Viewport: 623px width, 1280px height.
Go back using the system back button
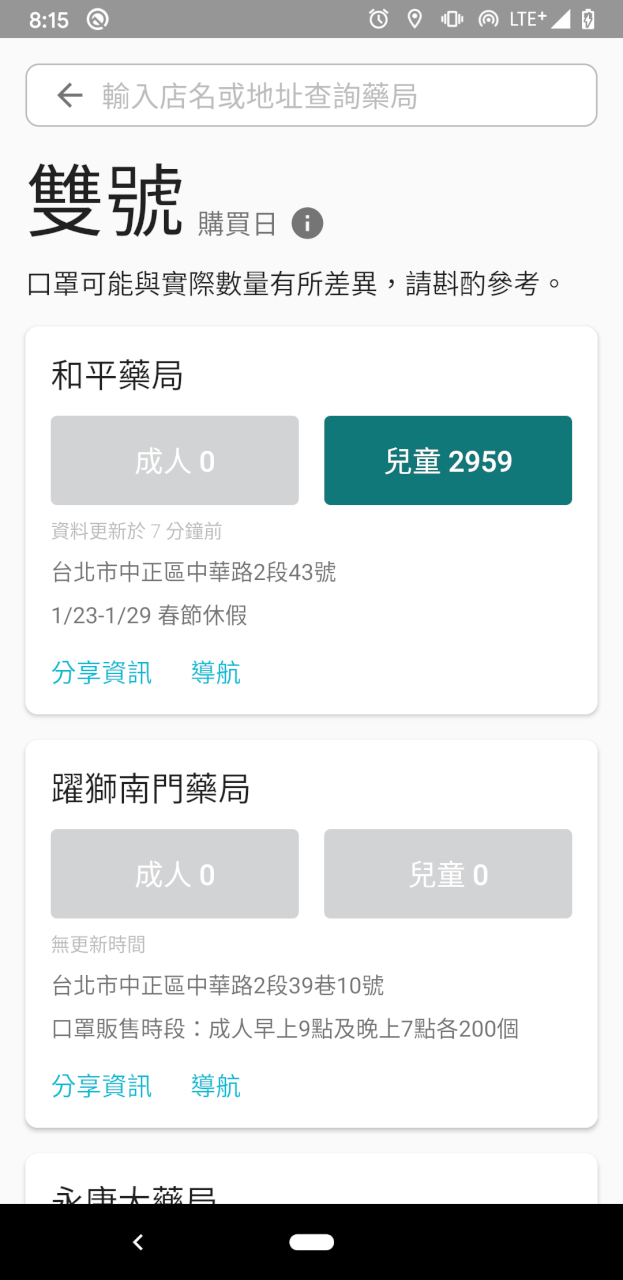138,1242
